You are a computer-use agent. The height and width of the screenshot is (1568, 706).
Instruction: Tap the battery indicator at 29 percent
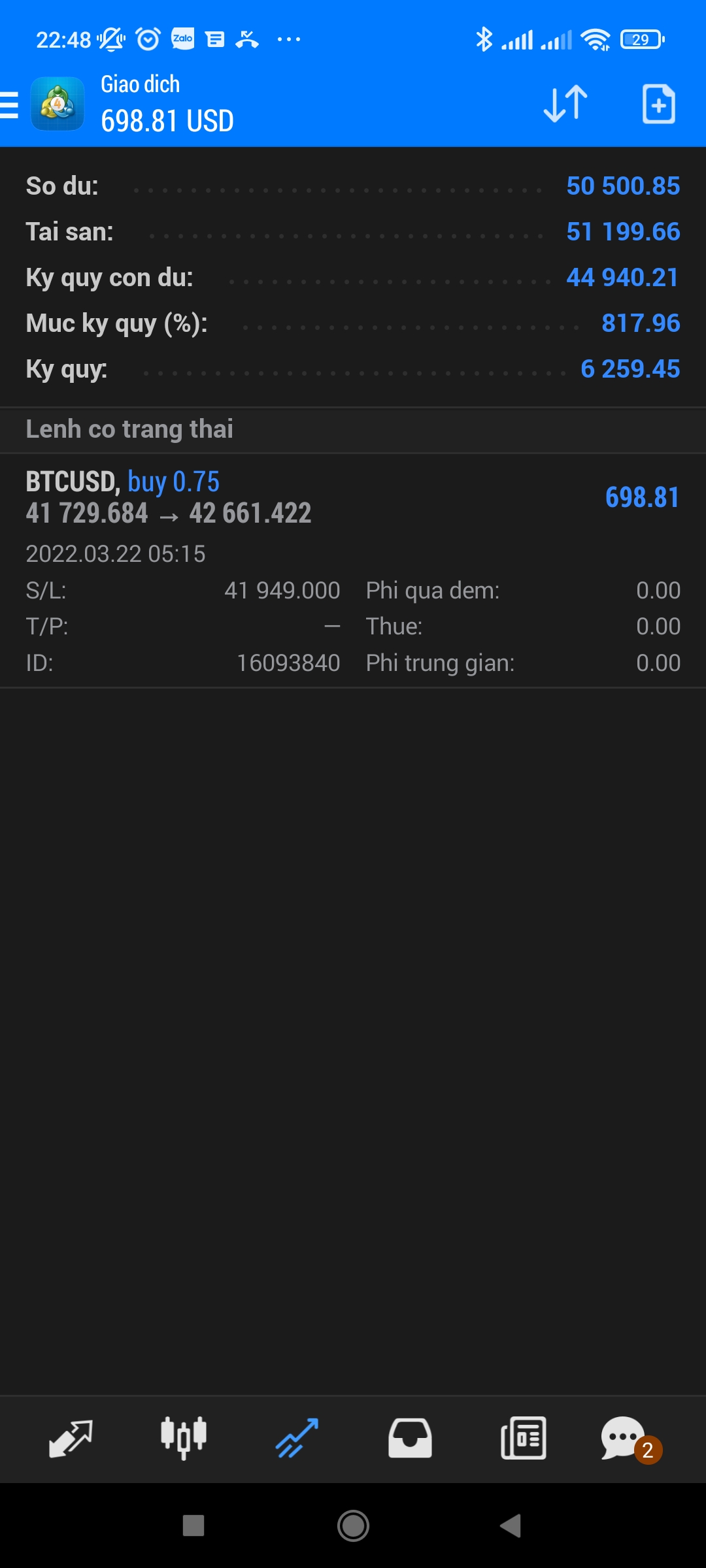click(x=641, y=39)
